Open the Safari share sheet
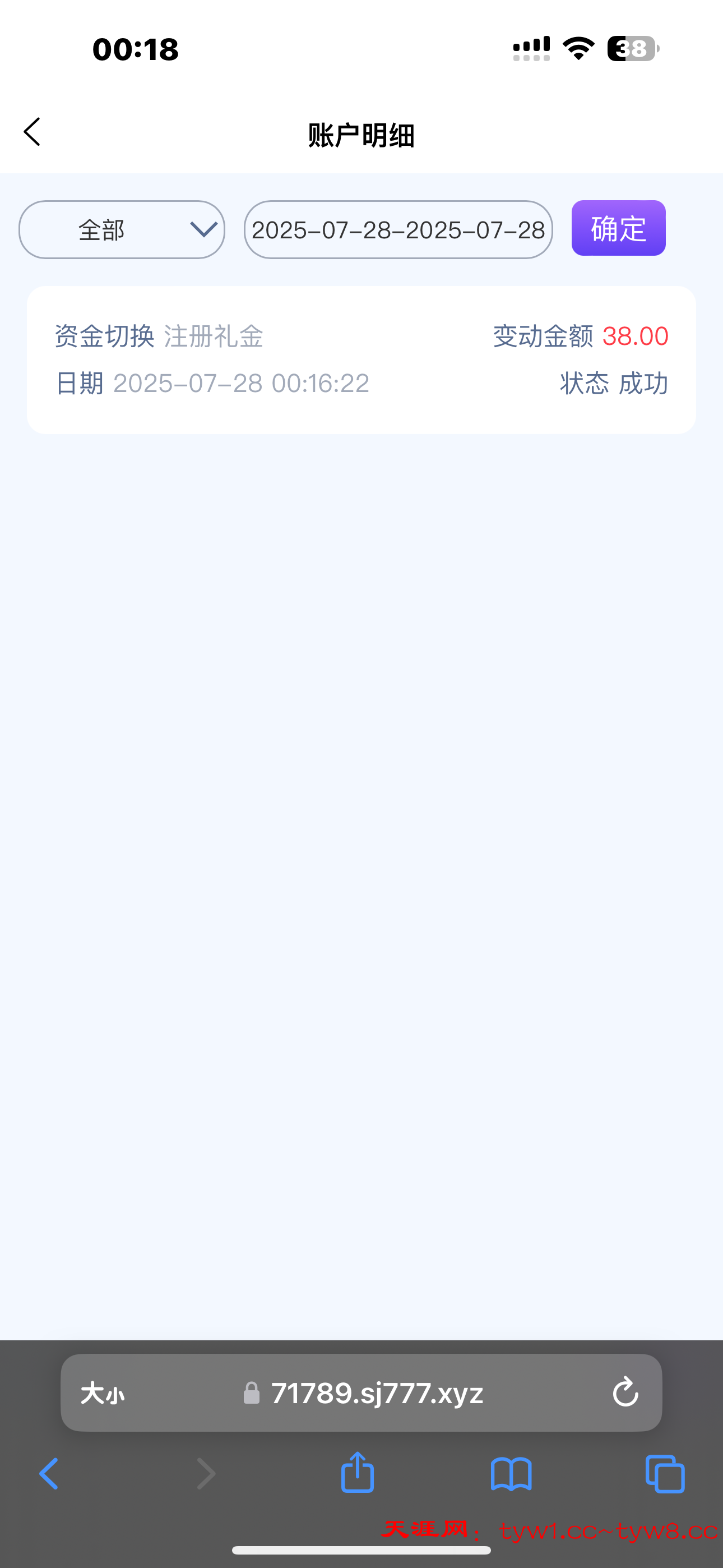This screenshot has height=1568, width=723. [357, 1473]
